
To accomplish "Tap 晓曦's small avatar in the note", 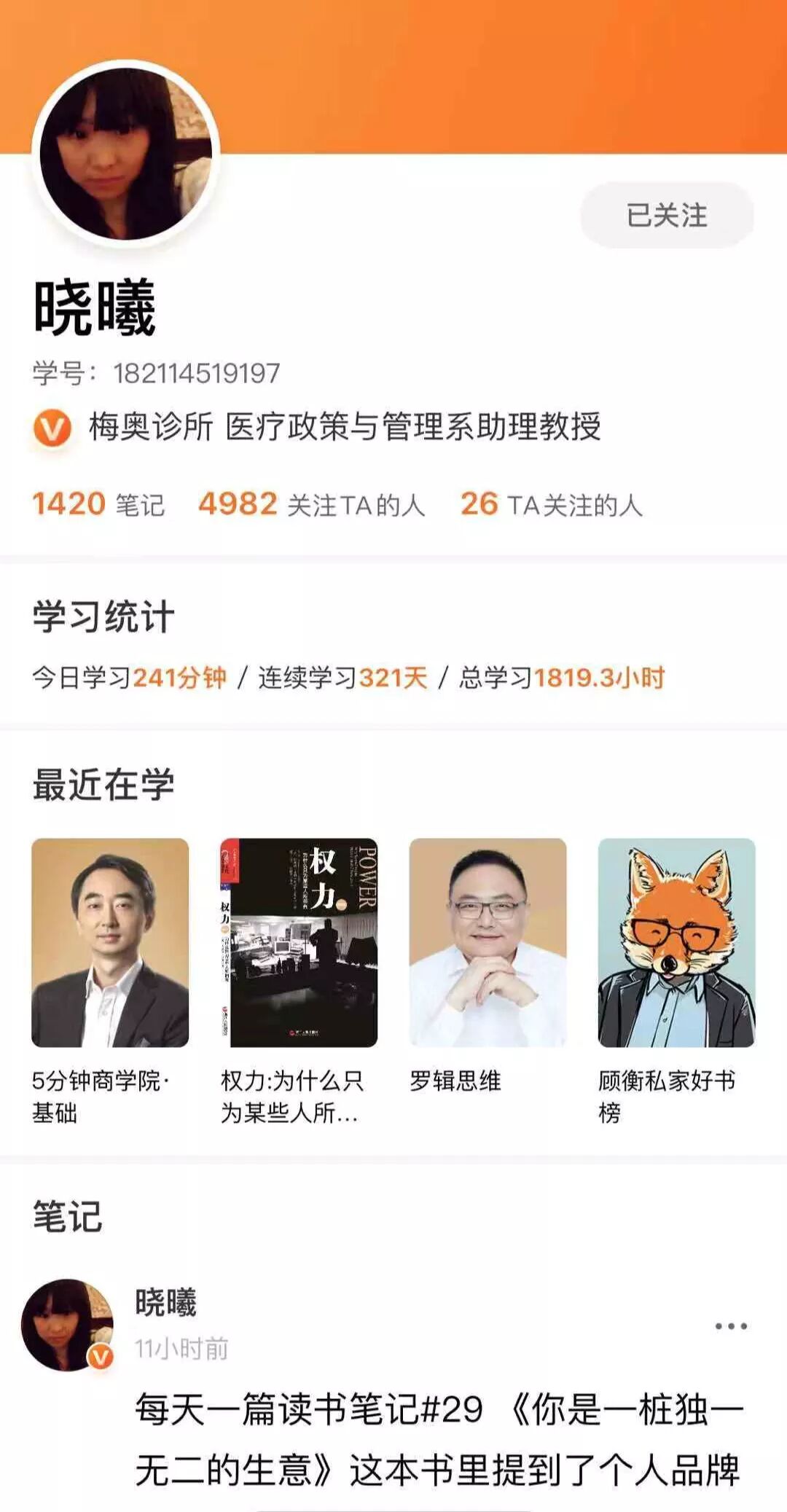I will click(67, 1325).
